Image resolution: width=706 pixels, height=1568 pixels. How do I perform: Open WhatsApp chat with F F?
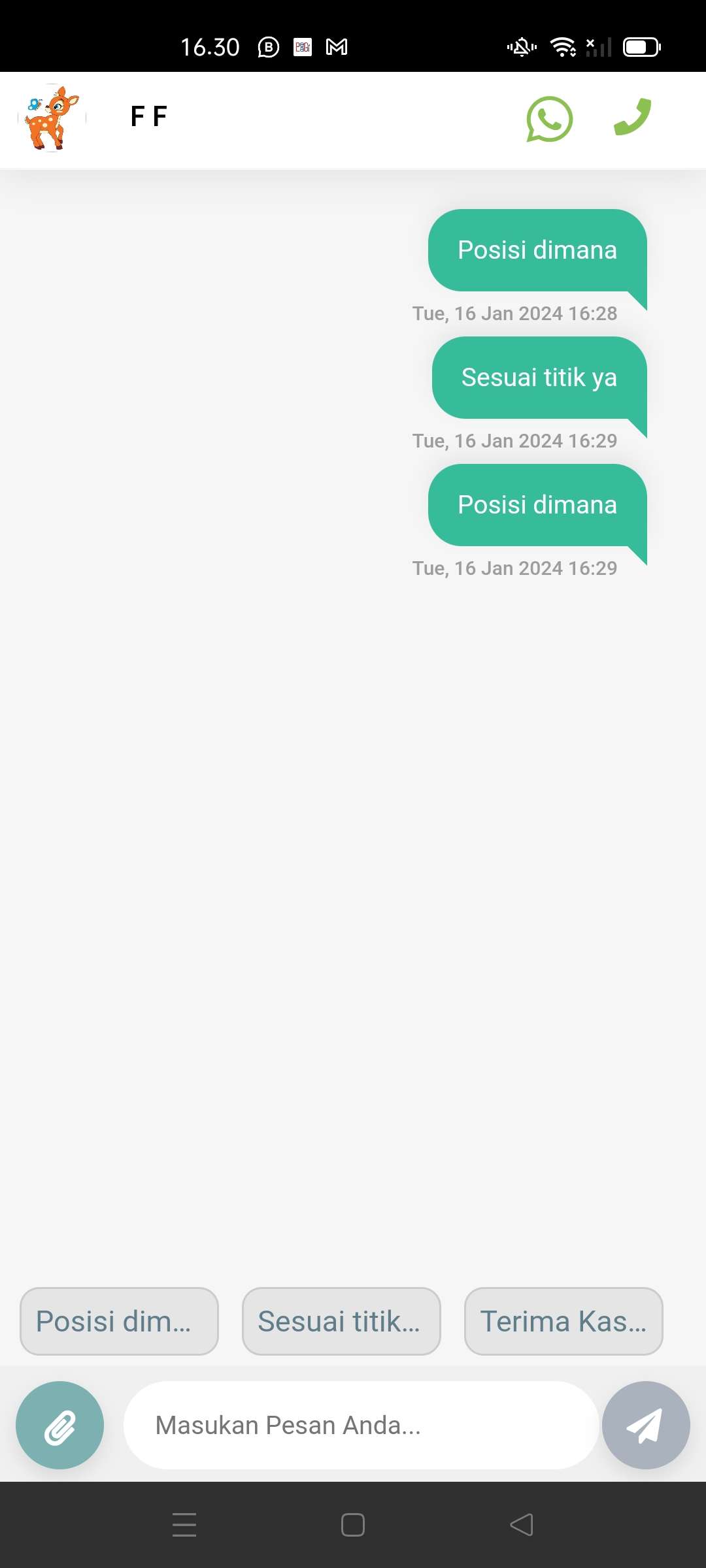point(549,119)
